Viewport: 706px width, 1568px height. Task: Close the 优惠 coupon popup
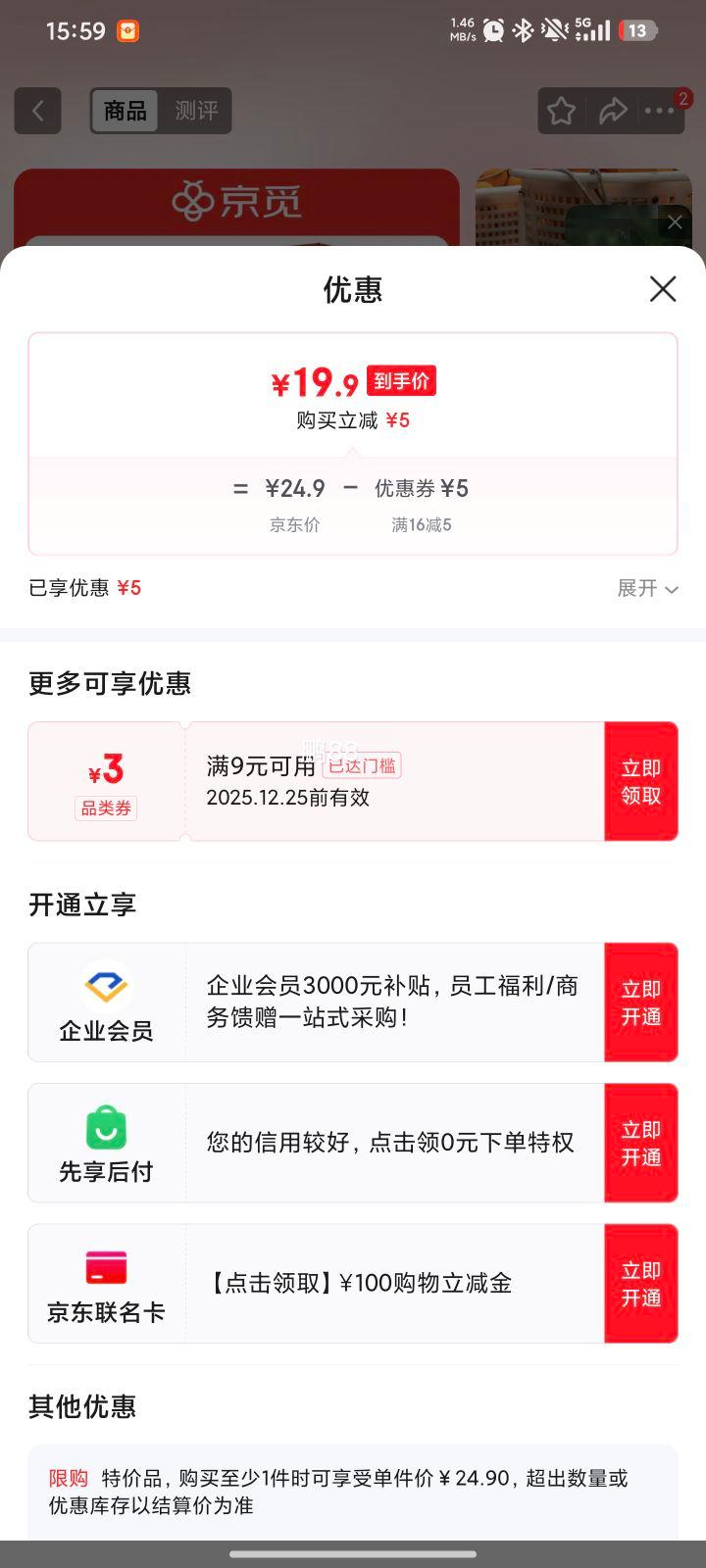663,289
